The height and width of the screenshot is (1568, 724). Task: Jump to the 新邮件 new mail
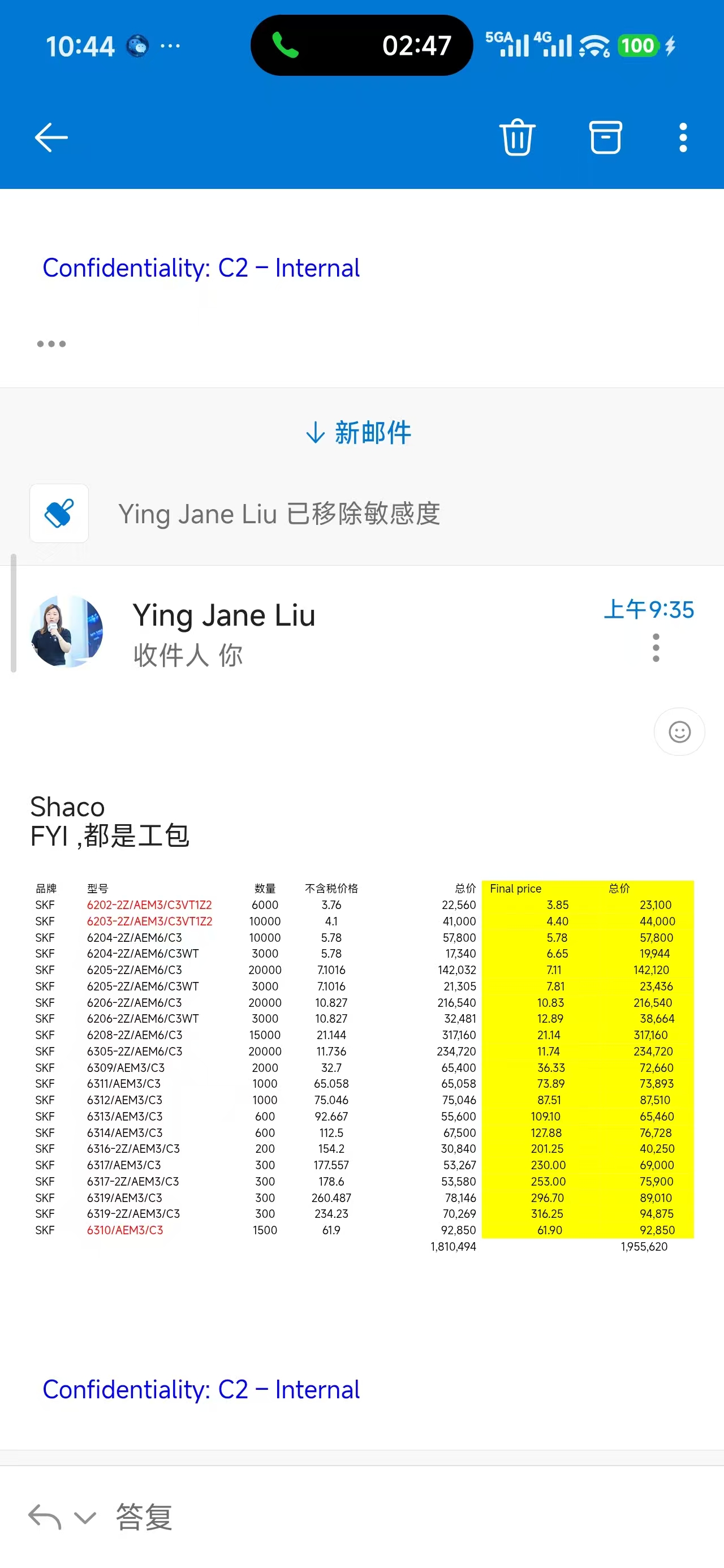point(359,433)
